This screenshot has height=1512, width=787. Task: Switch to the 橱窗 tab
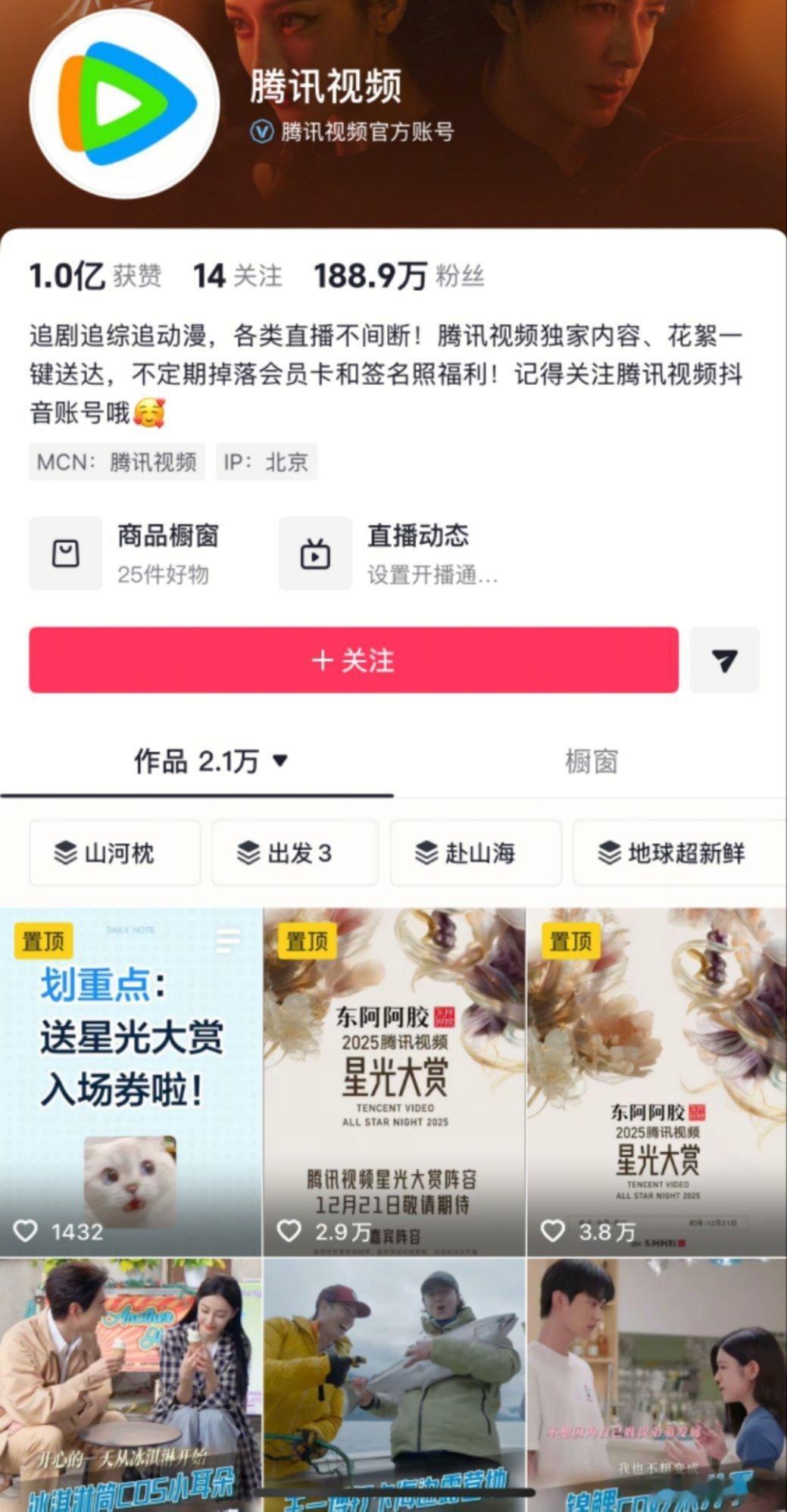pos(591,763)
